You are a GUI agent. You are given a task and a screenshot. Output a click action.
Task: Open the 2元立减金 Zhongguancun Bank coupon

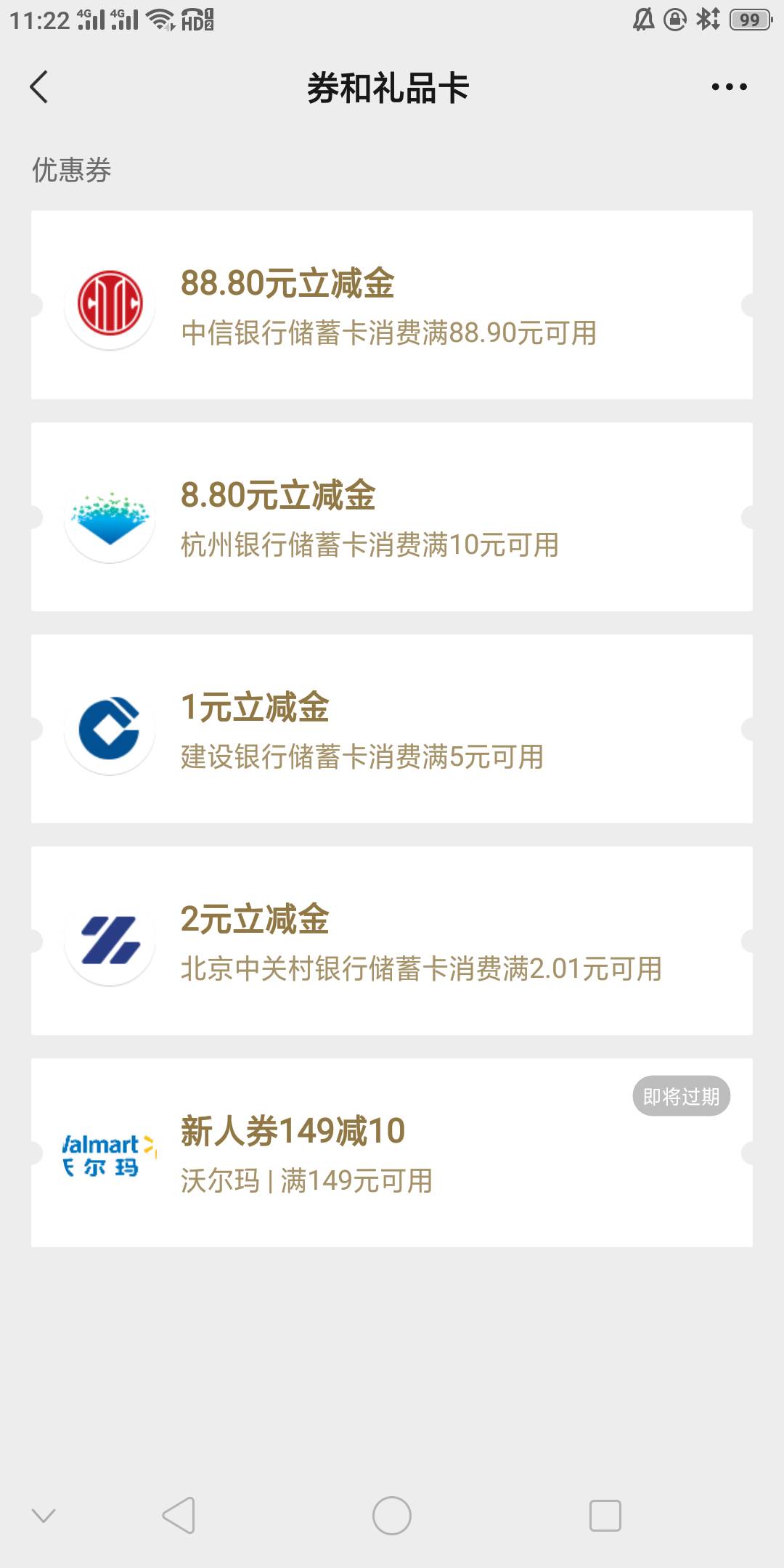click(x=392, y=941)
